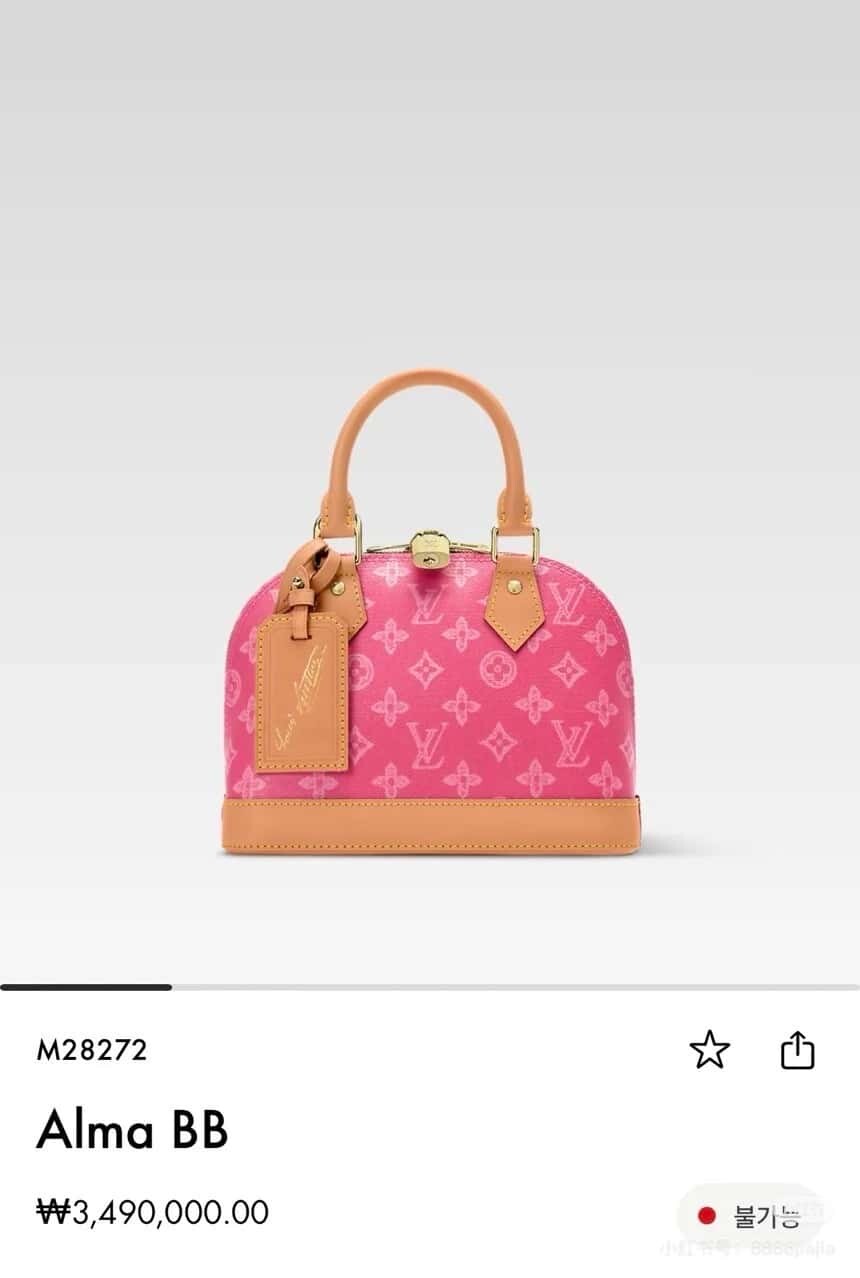Share the Alma BB product page
860x1278 pixels.
click(797, 1050)
